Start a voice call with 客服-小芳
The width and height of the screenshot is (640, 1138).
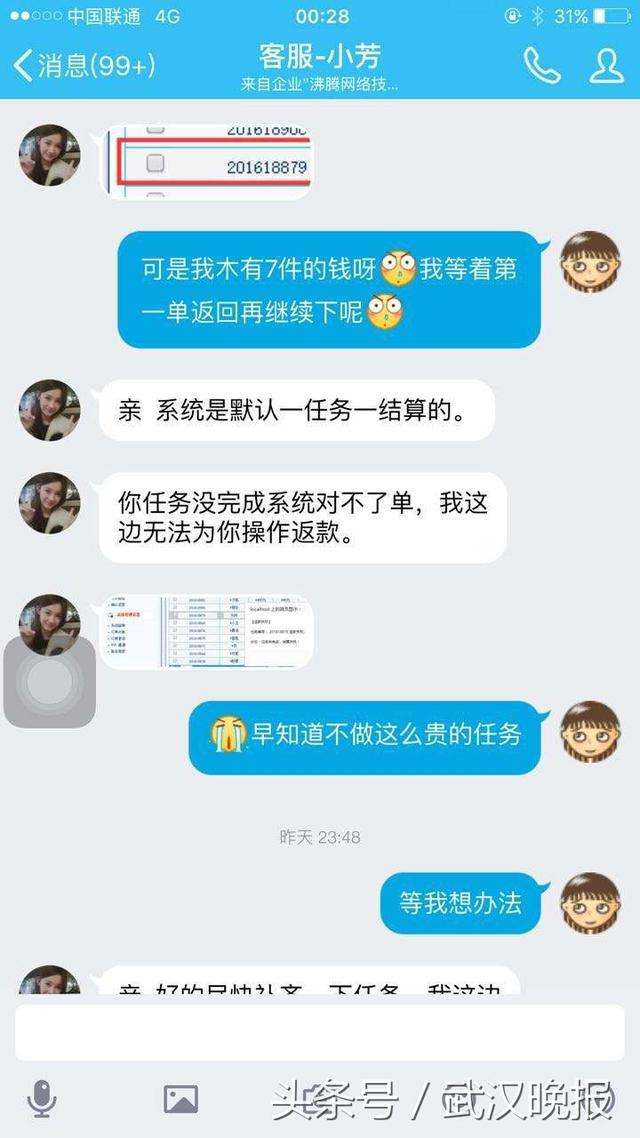coord(541,66)
